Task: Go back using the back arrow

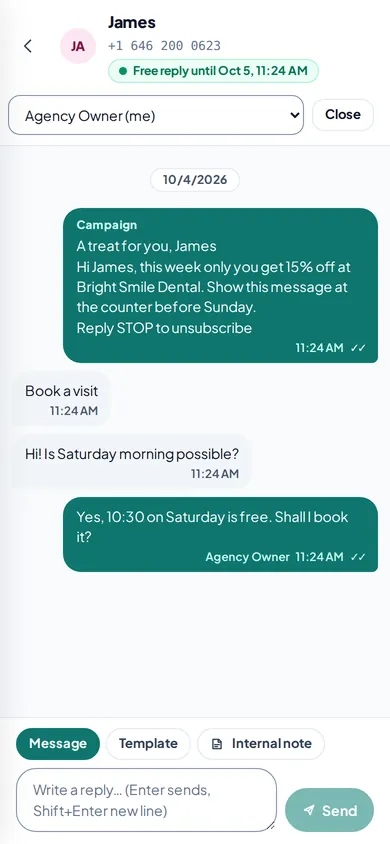Action: (x=28, y=46)
